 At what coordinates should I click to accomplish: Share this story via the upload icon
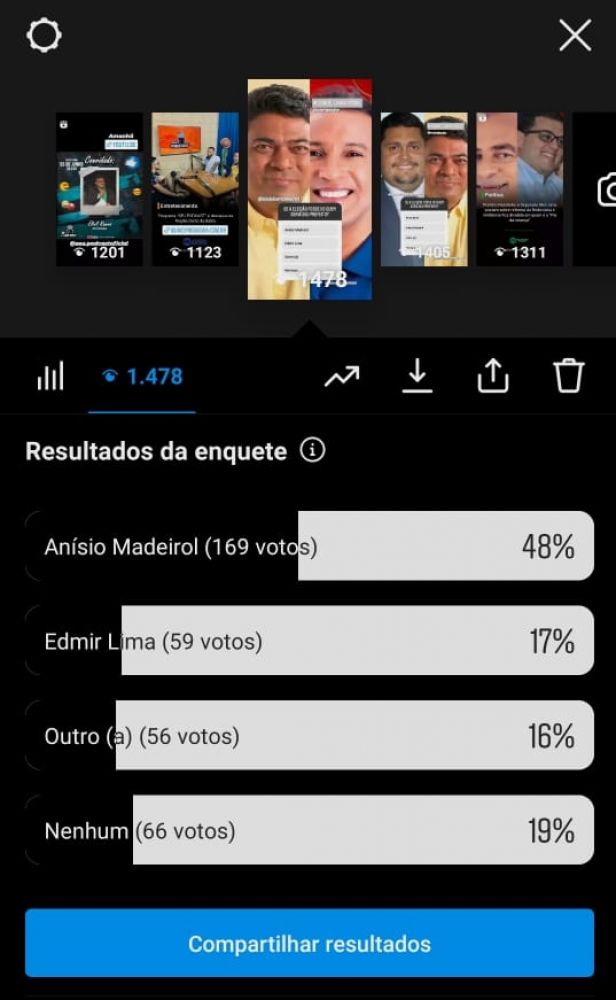[493, 376]
